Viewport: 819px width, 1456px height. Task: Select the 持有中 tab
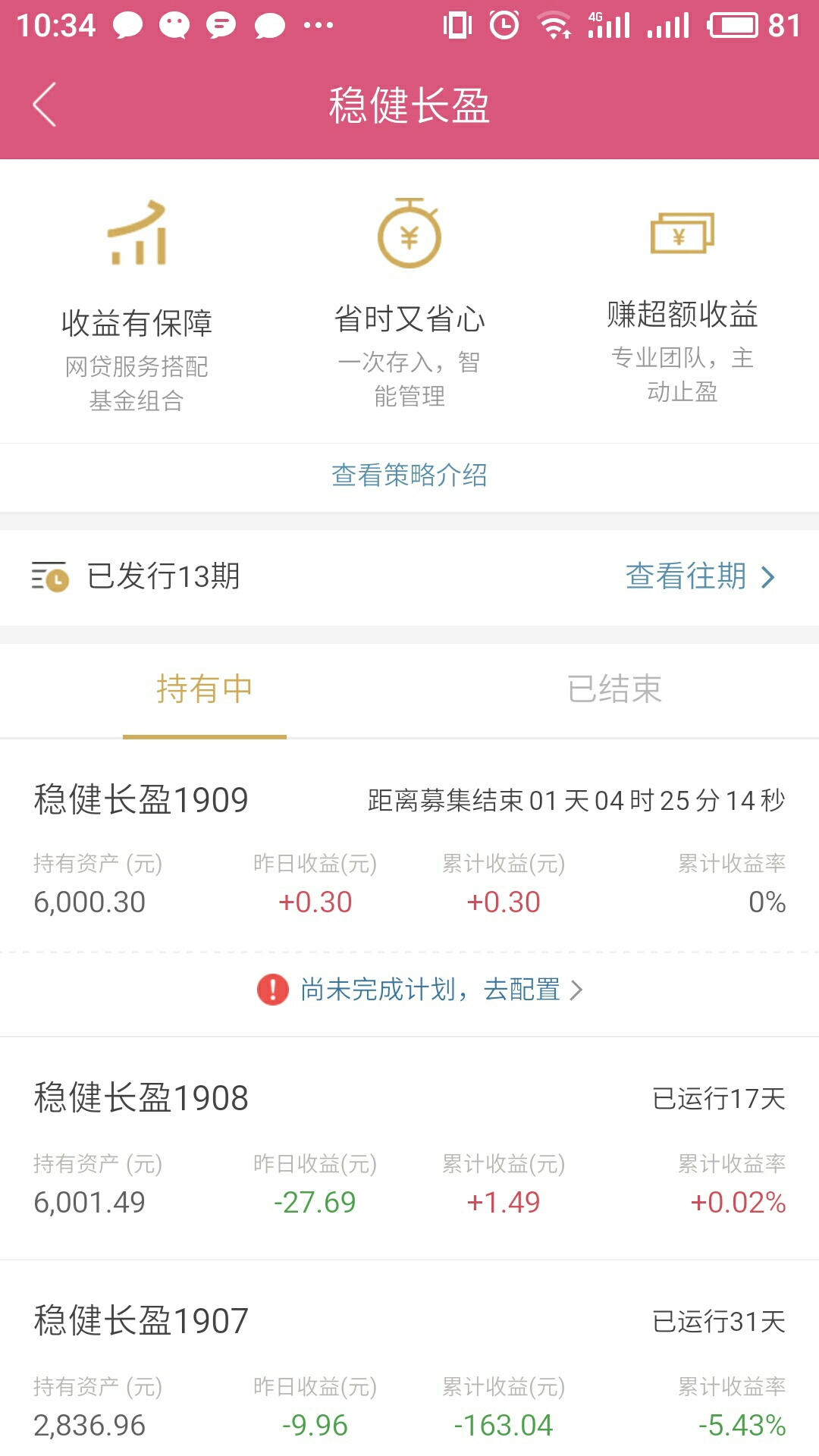(205, 689)
